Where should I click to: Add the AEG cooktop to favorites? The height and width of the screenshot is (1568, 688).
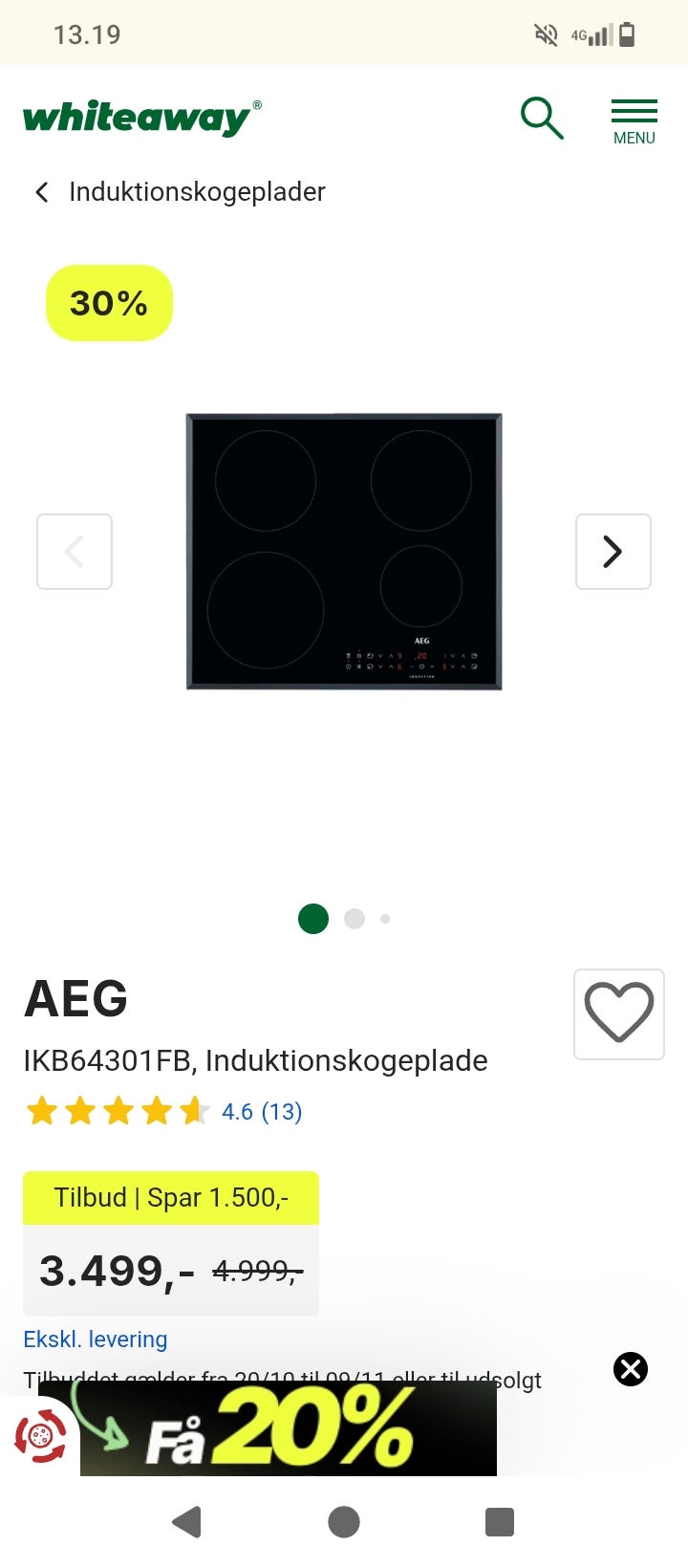tap(618, 1013)
